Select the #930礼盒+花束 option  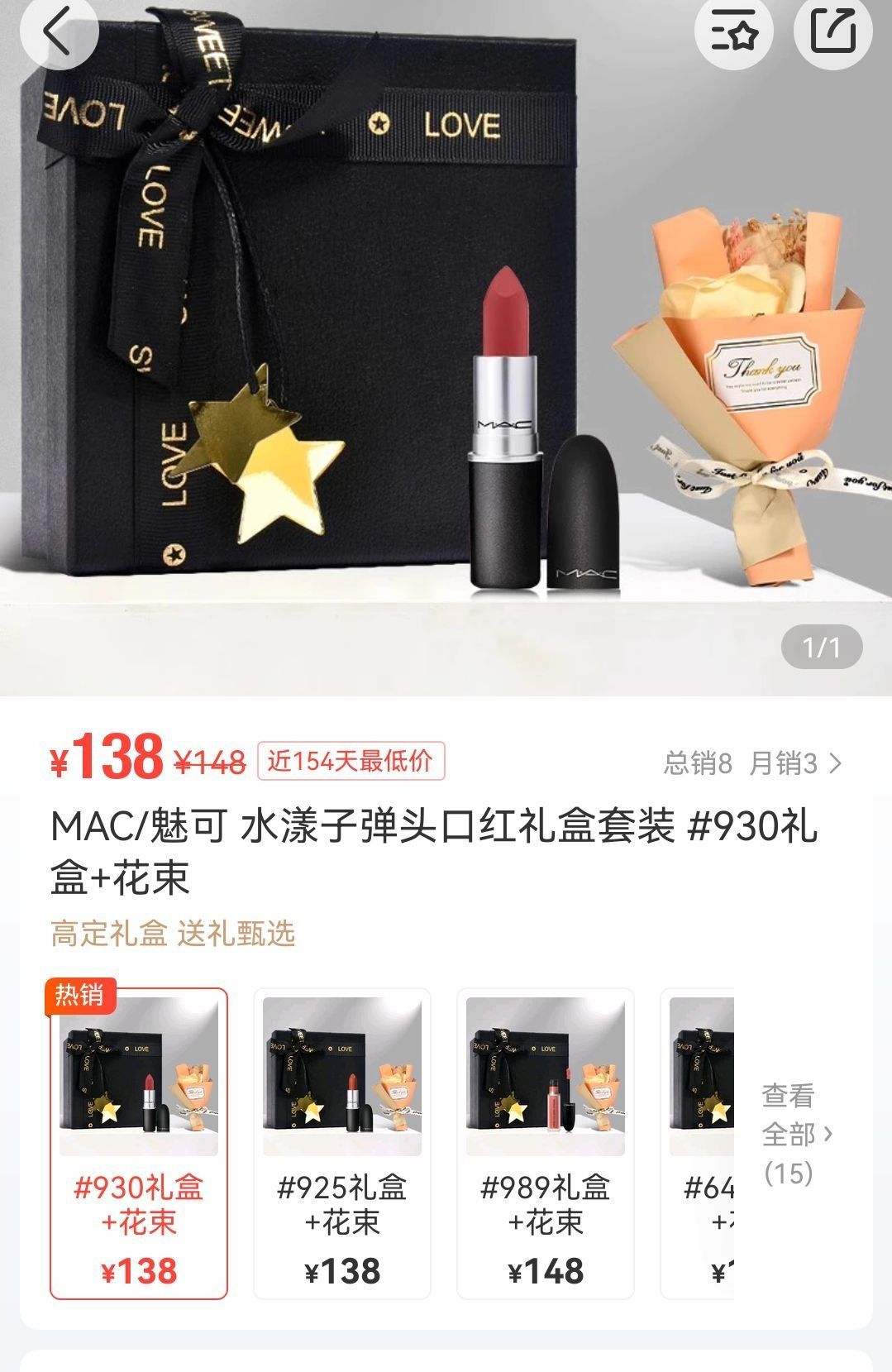pyautogui.click(x=139, y=1143)
